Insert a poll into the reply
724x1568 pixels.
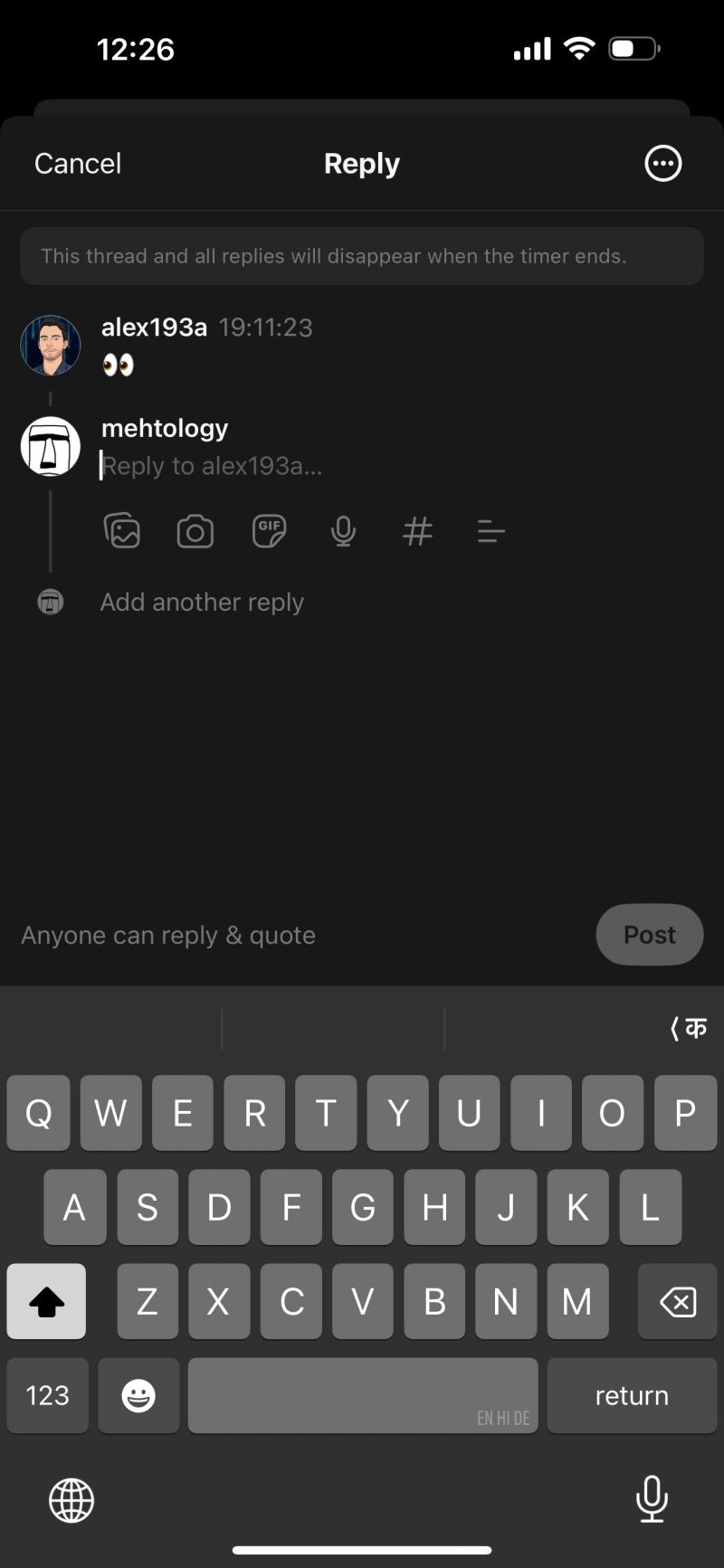coord(490,531)
